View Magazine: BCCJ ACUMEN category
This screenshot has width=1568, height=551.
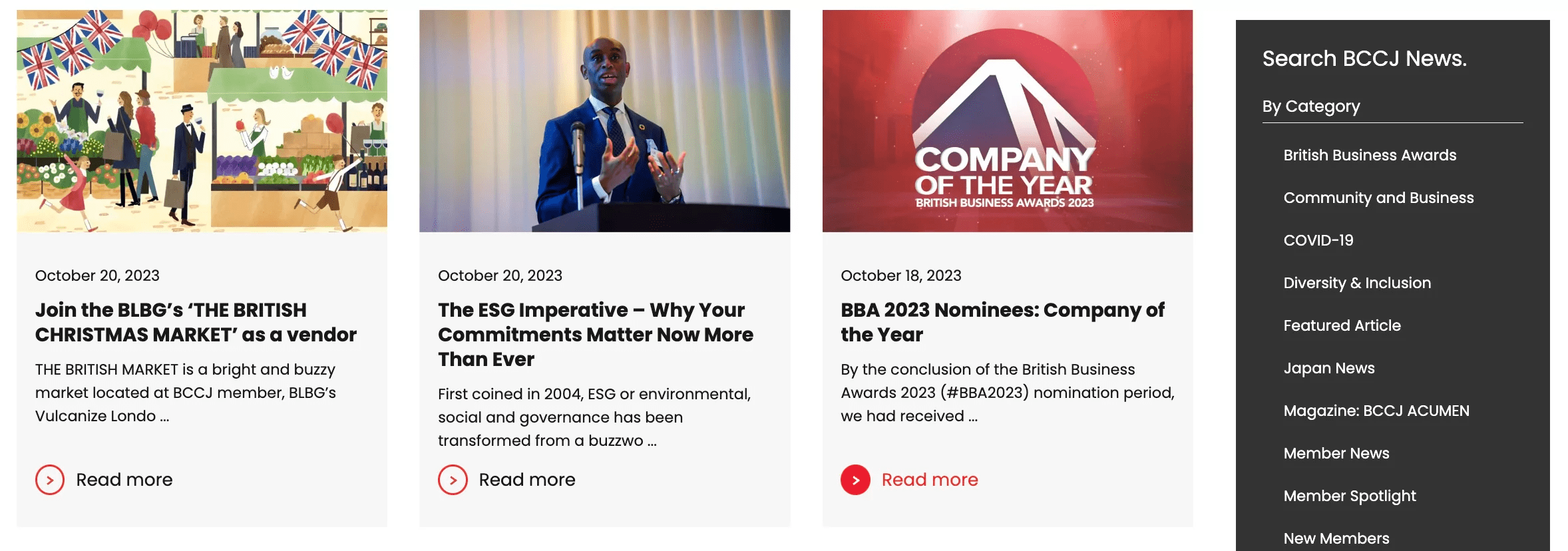click(1376, 411)
